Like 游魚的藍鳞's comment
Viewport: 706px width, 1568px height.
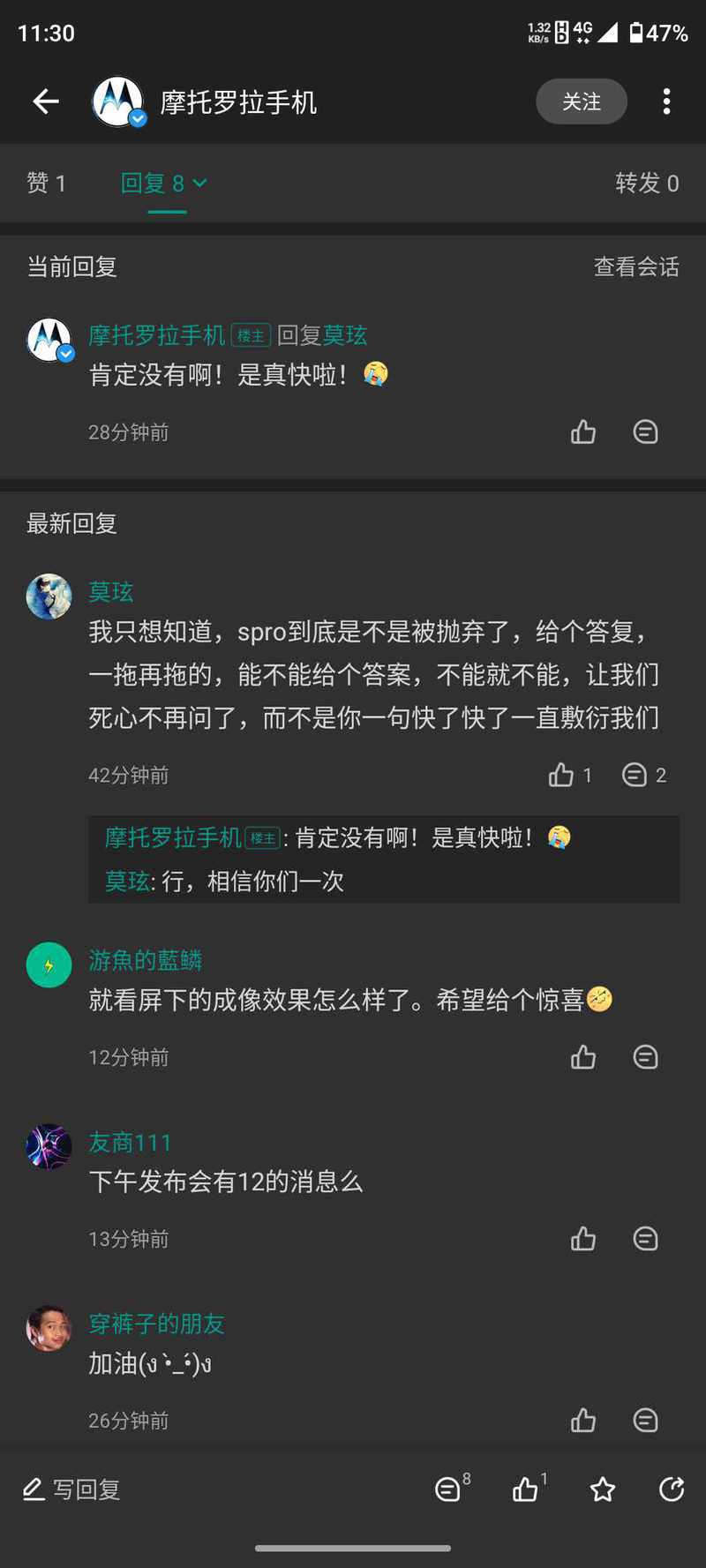(x=583, y=1056)
